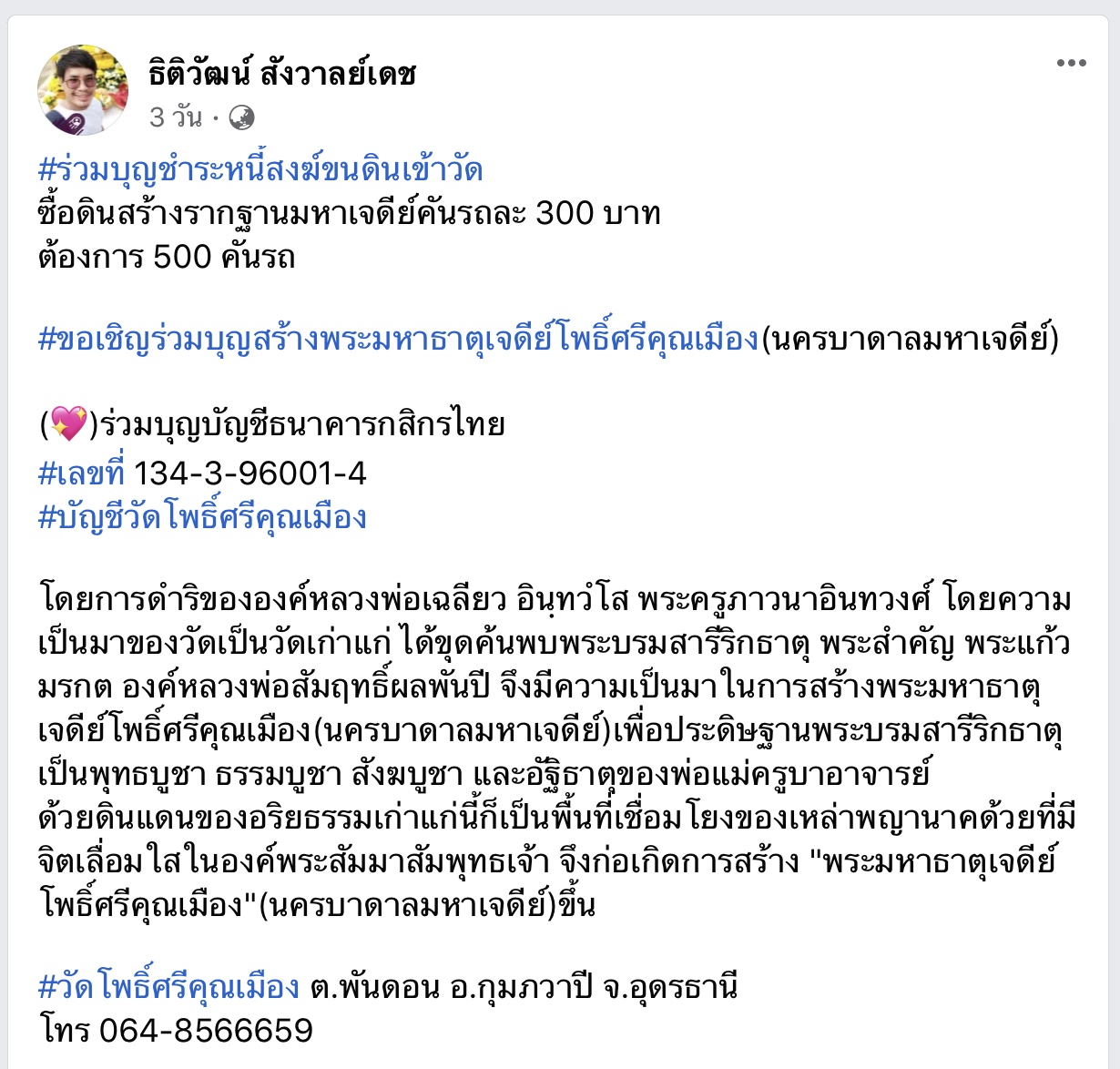Tap the 3 วัน post timestamp
The image size is (1120, 1069).
tap(176, 117)
